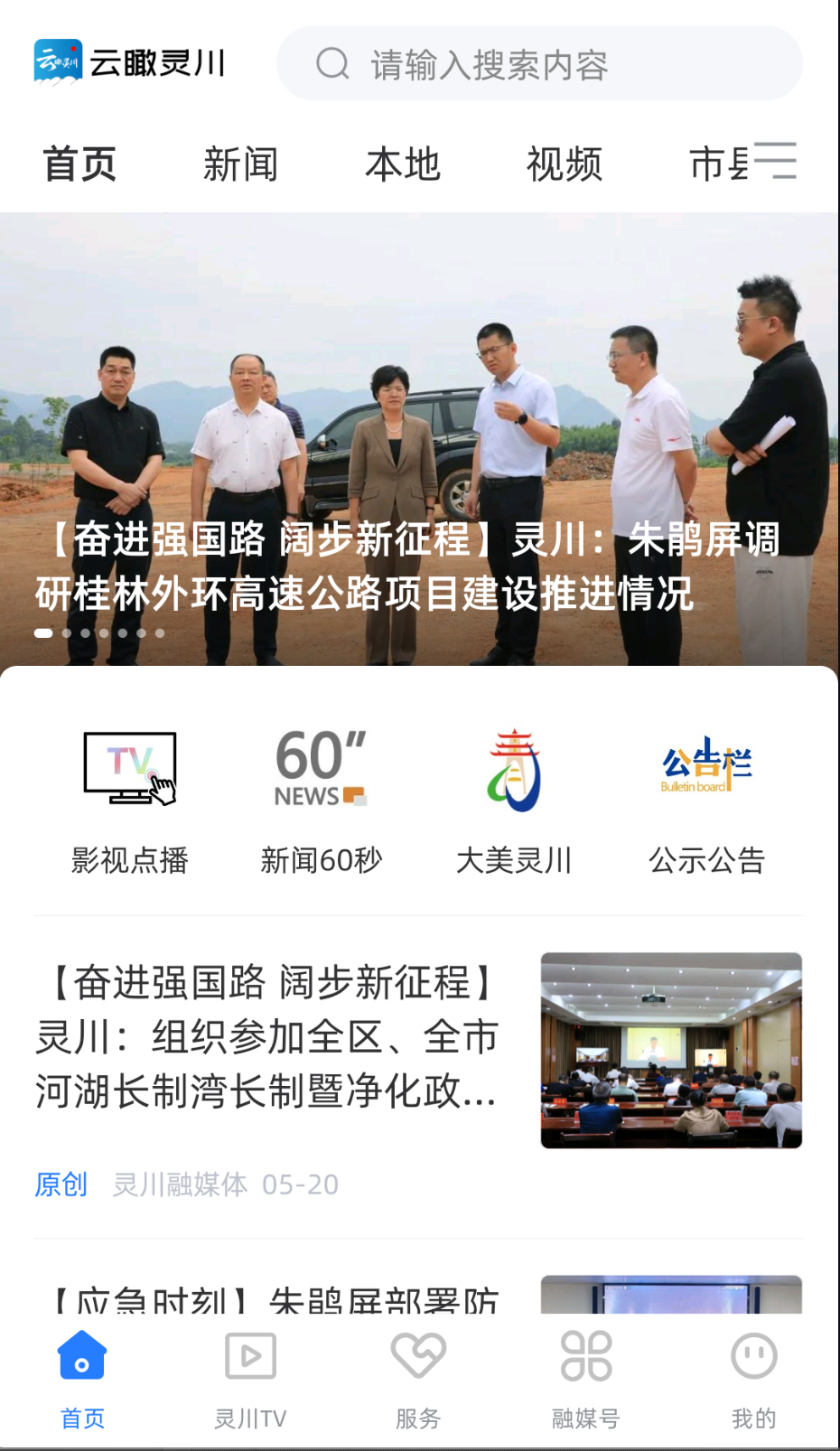840x1451 pixels.
Task: Open the hamburger menu for more channels
Action: (779, 159)
